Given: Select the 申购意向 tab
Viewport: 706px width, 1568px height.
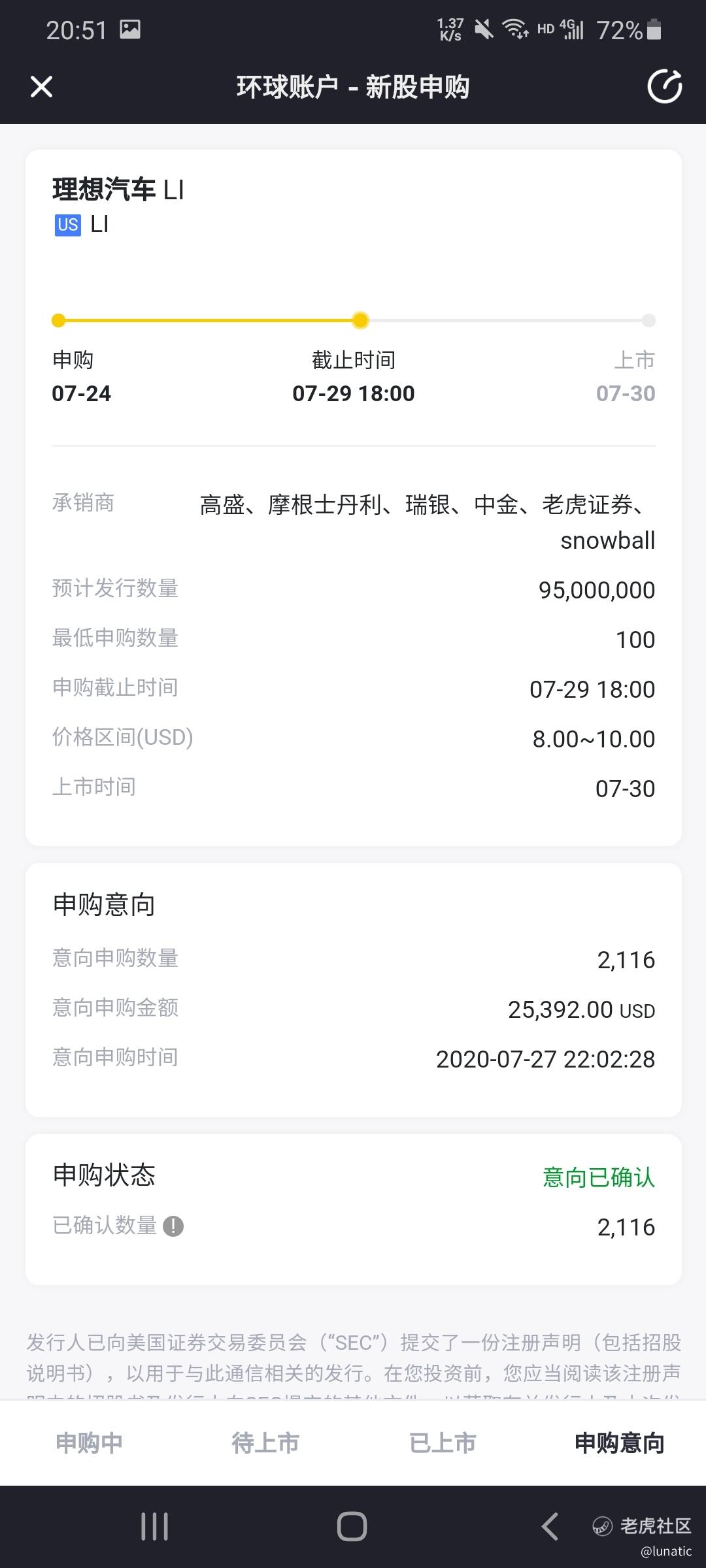Looking at the screenshot, I should point(619,1443).
